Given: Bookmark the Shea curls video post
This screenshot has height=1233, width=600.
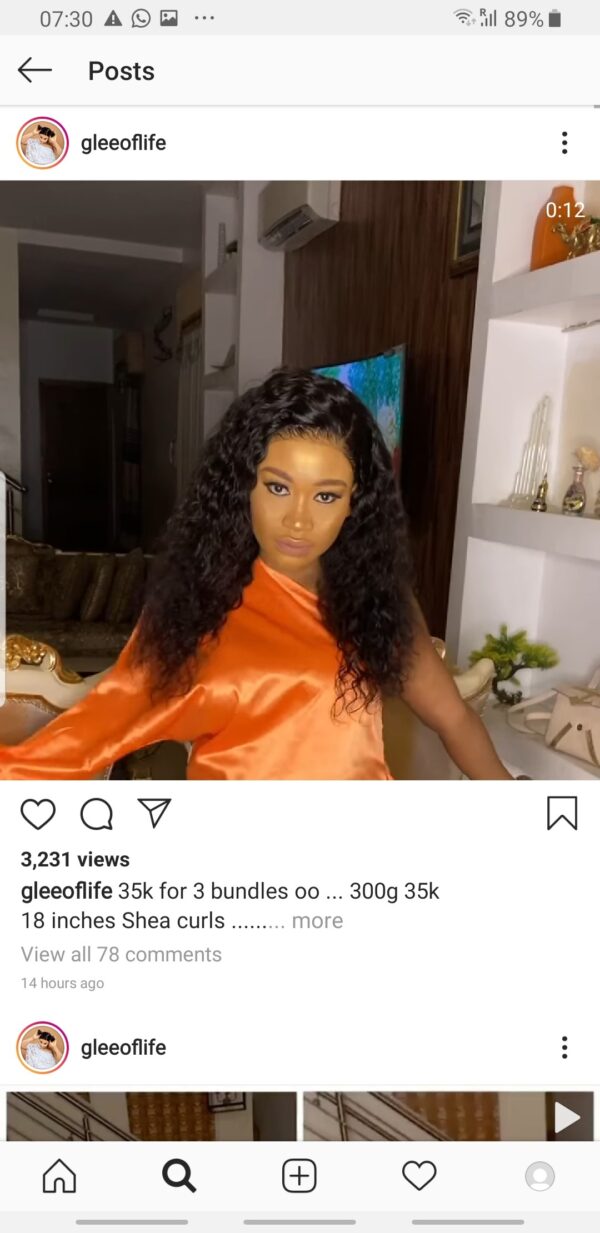Looking at the screenshot, I should point(562,813).
